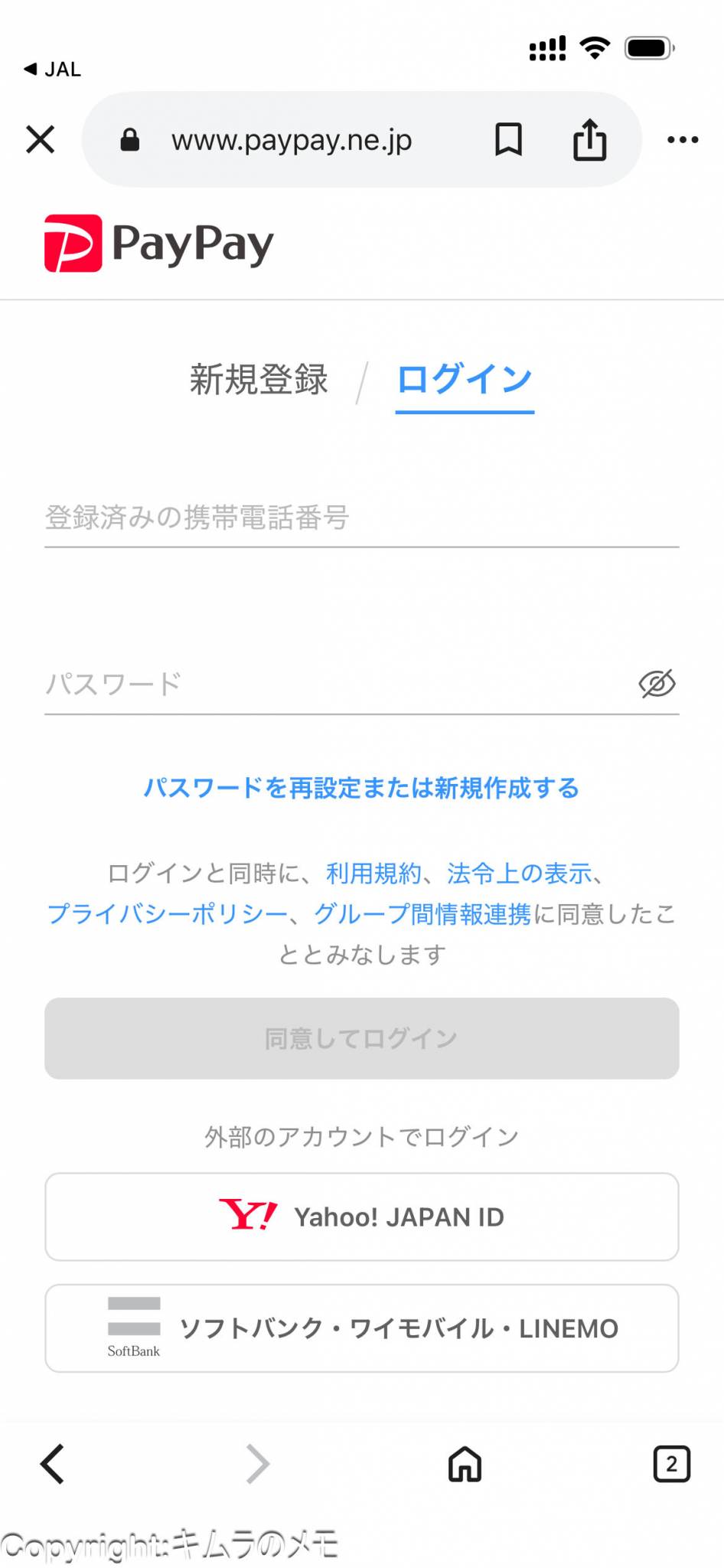This screenshot has height=1568, width=724.
Task: Select the ログイン tab
Action: 465,380
